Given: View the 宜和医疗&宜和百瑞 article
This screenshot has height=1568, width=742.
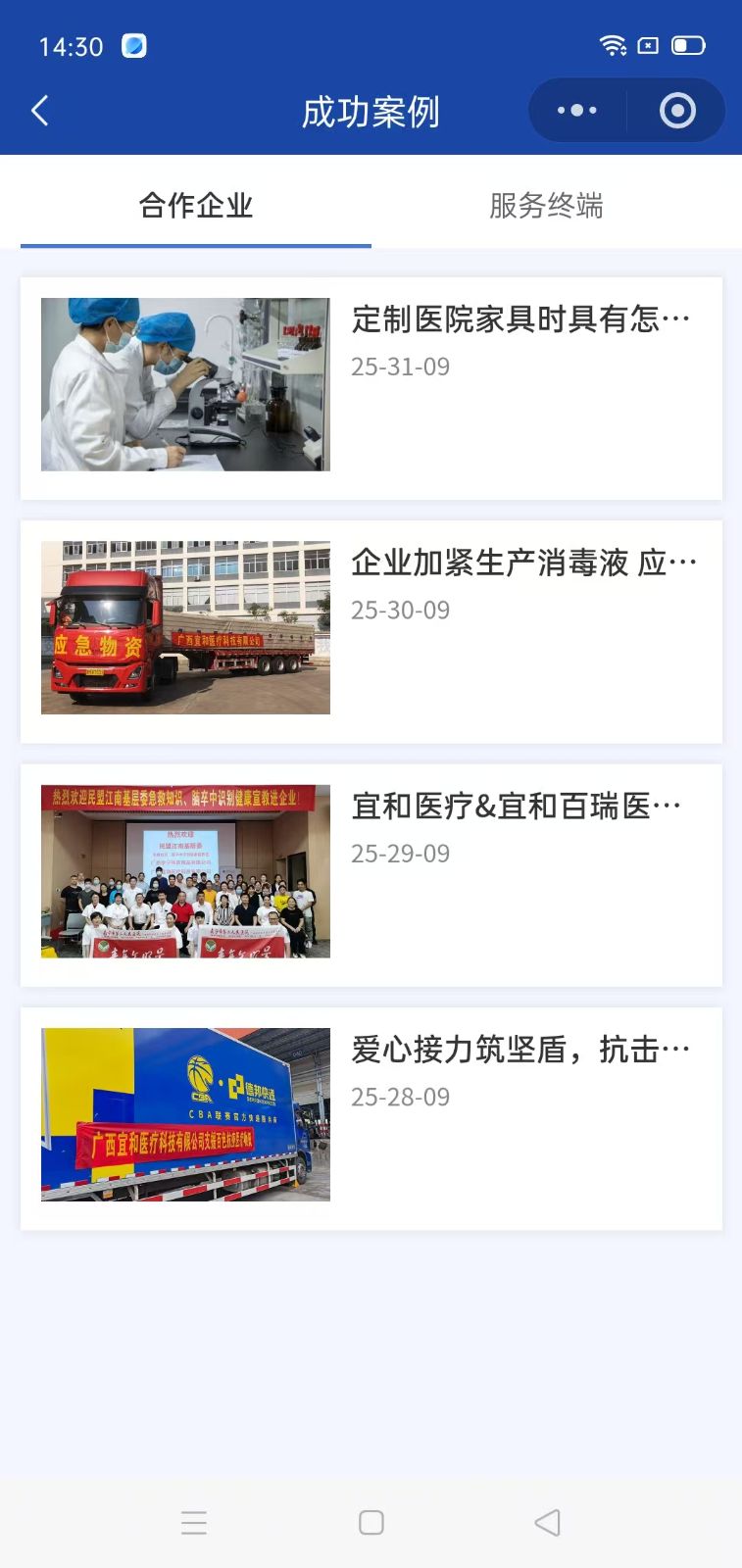Looking at the screenshot, I should (371, 874).
